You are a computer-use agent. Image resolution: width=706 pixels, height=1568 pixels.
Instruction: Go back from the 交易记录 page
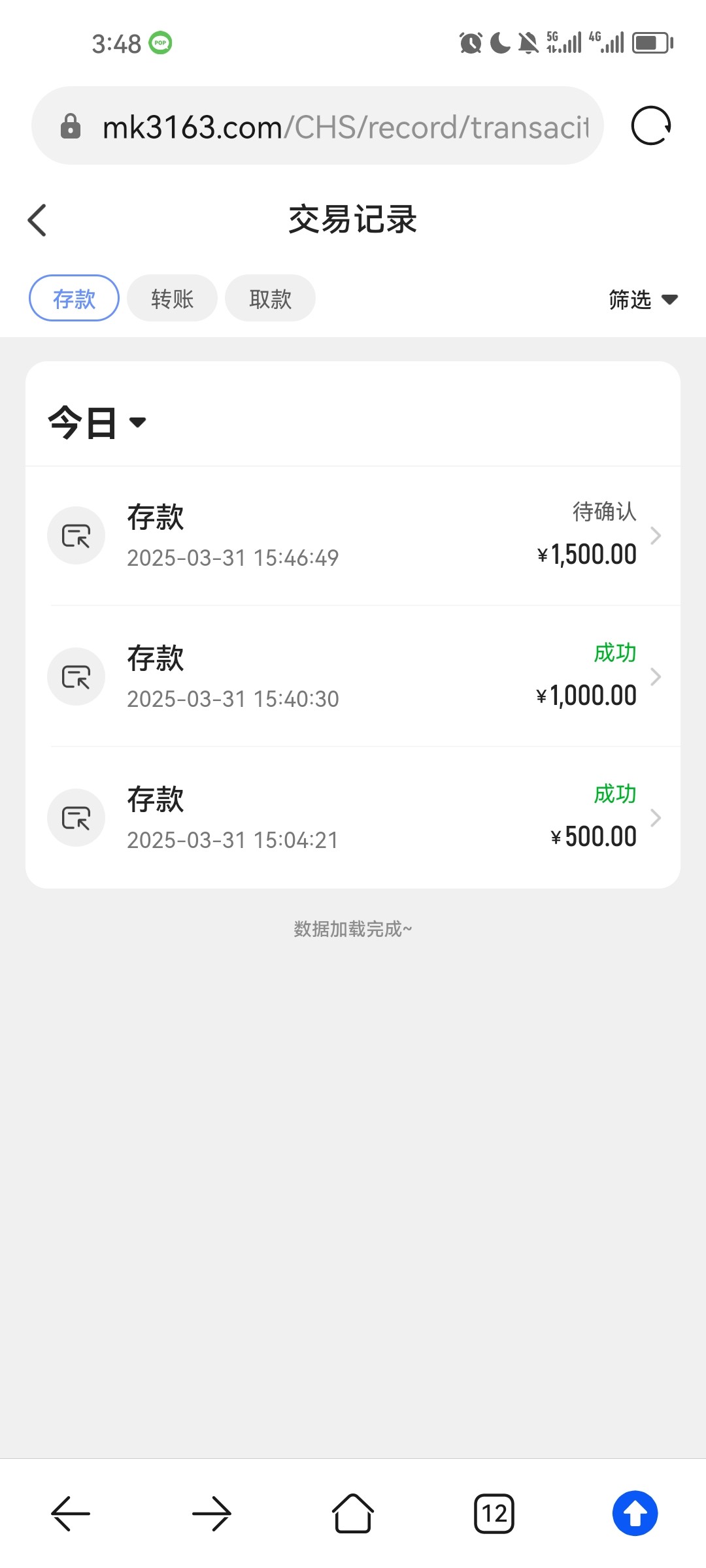[37, 220]
